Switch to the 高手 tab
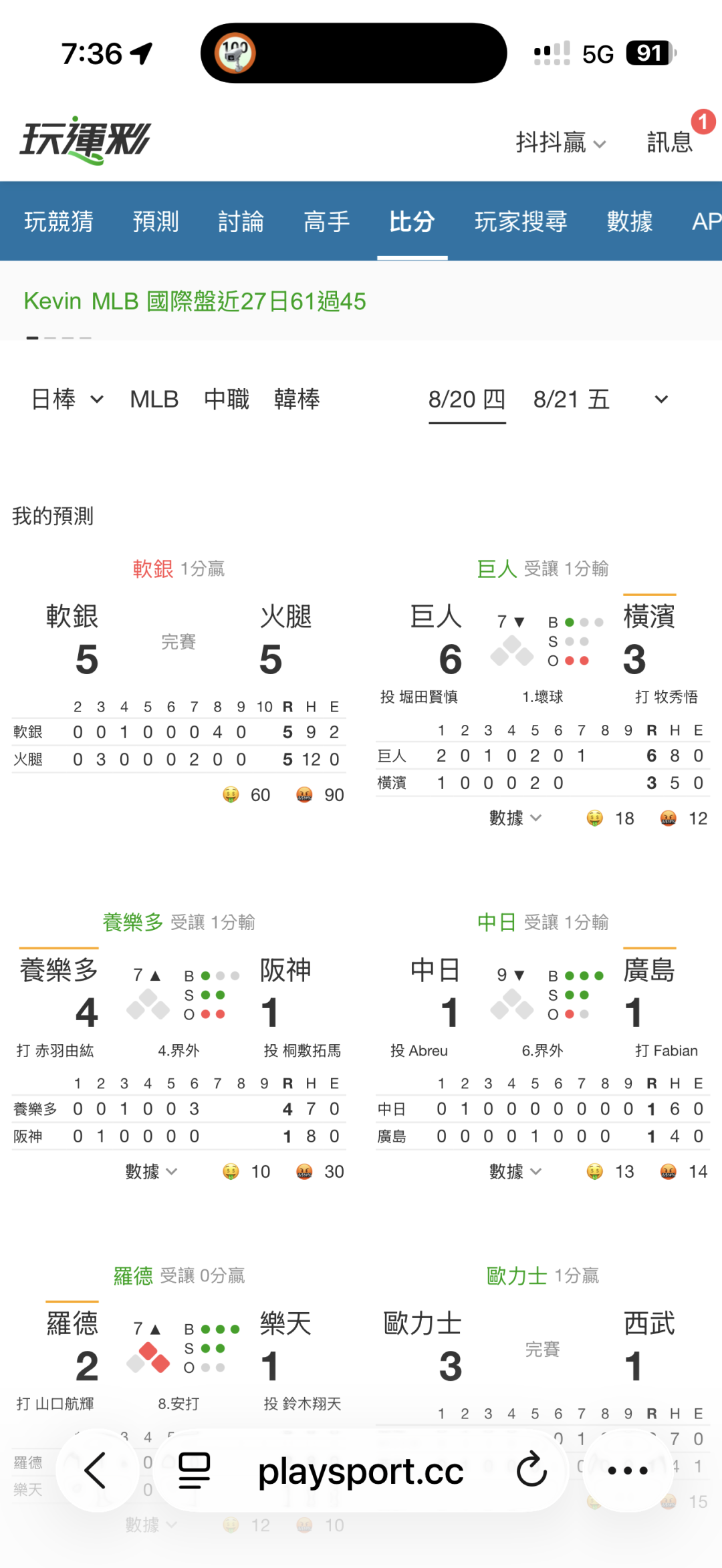Viewport: 722px width, 1568px height. coord(327,221)
